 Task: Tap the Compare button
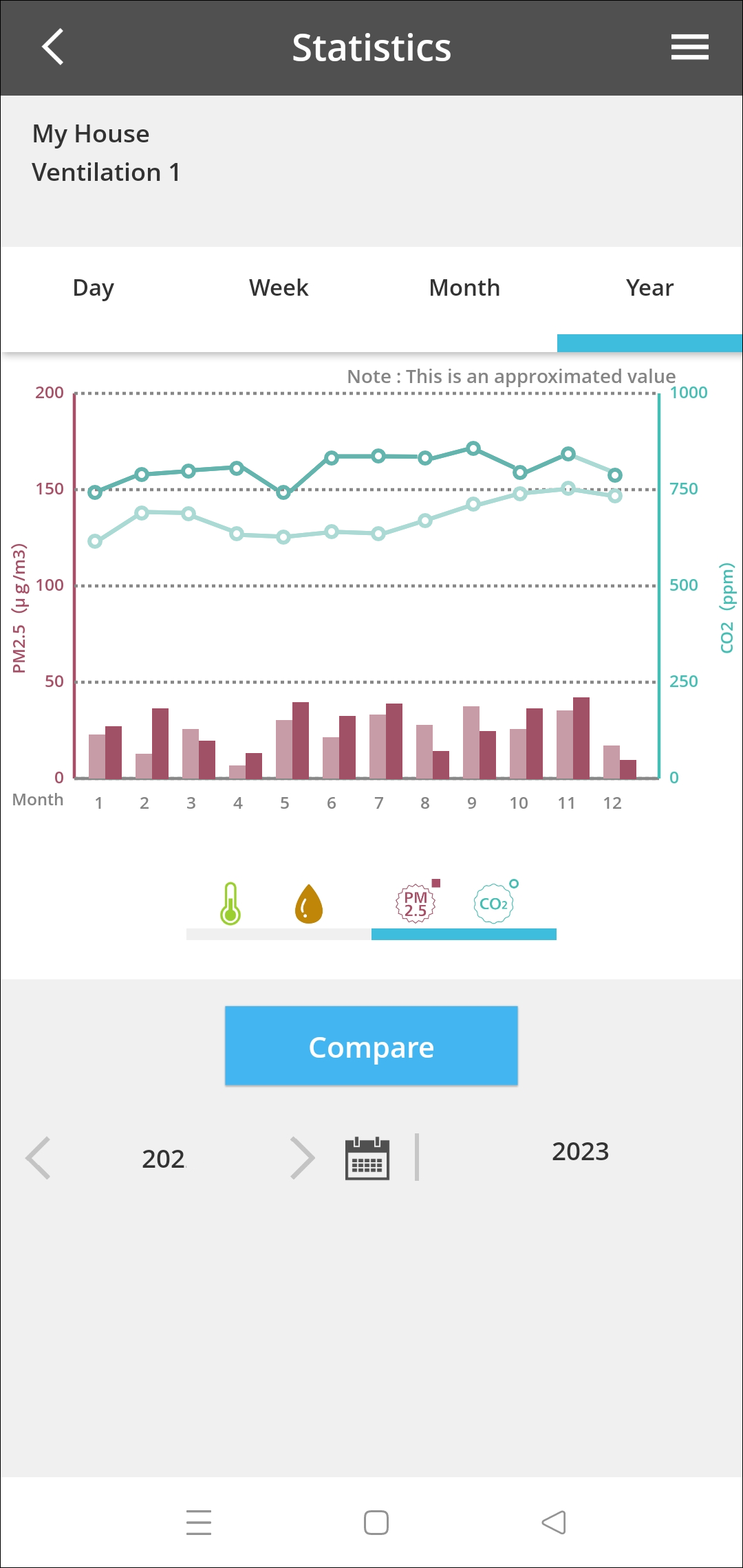click(371, 1046)
